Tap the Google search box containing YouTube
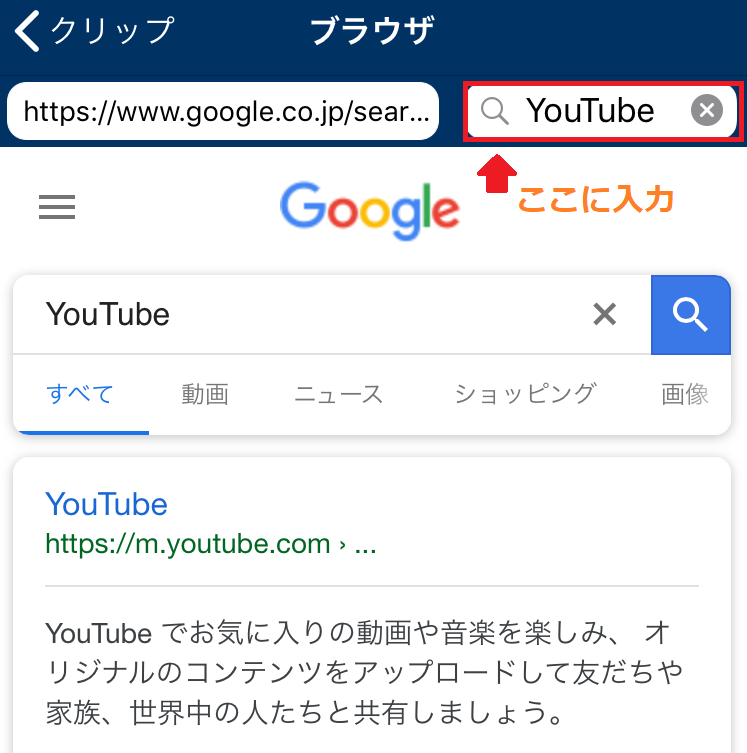 300,315
